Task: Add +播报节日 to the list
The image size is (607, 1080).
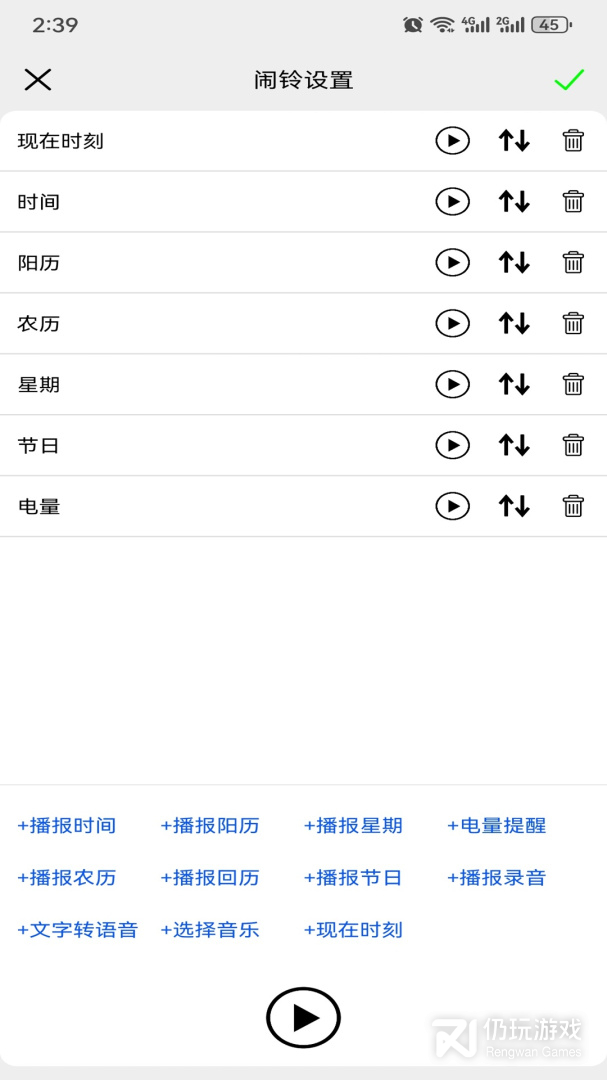Action: point(353,878)
